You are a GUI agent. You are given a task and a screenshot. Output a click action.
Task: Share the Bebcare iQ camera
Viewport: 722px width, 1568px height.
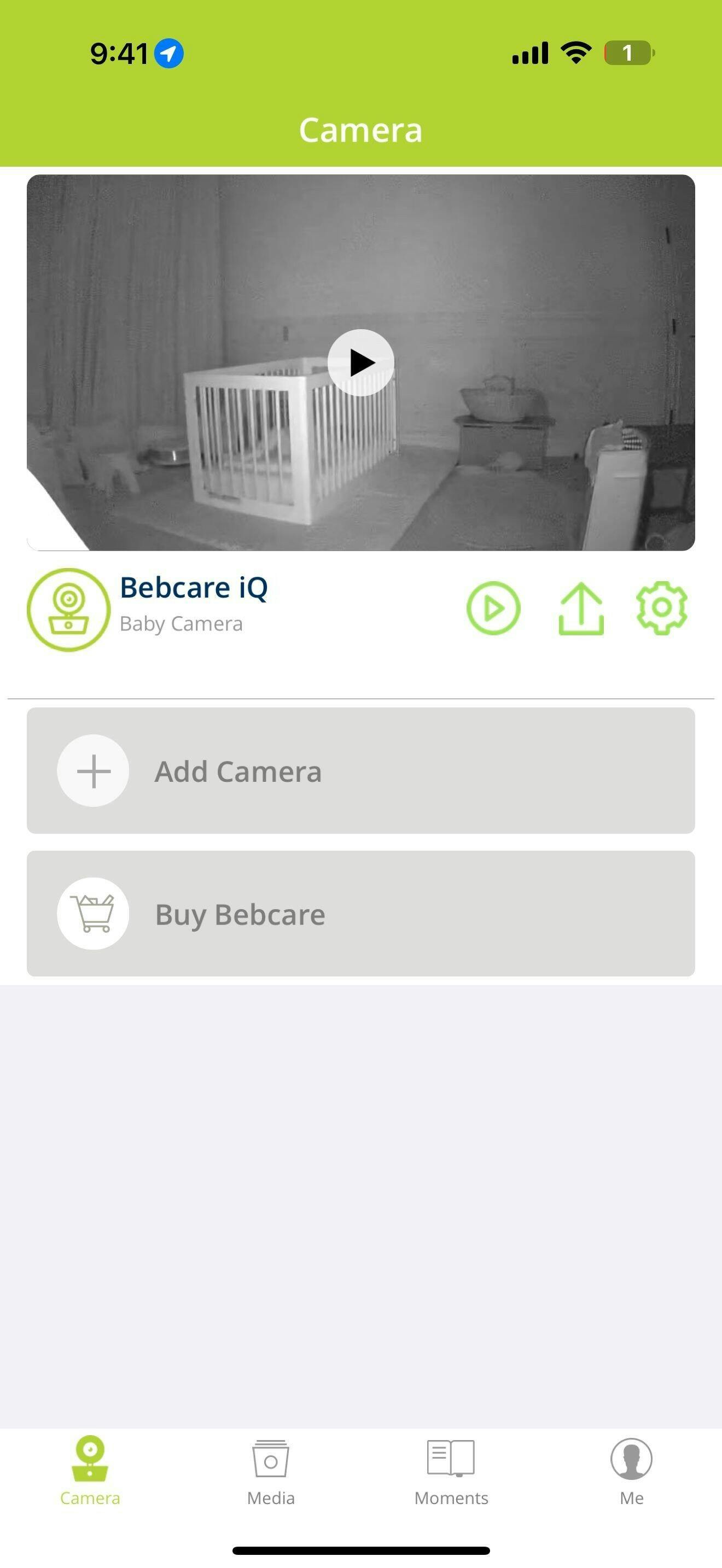point(581,608)
